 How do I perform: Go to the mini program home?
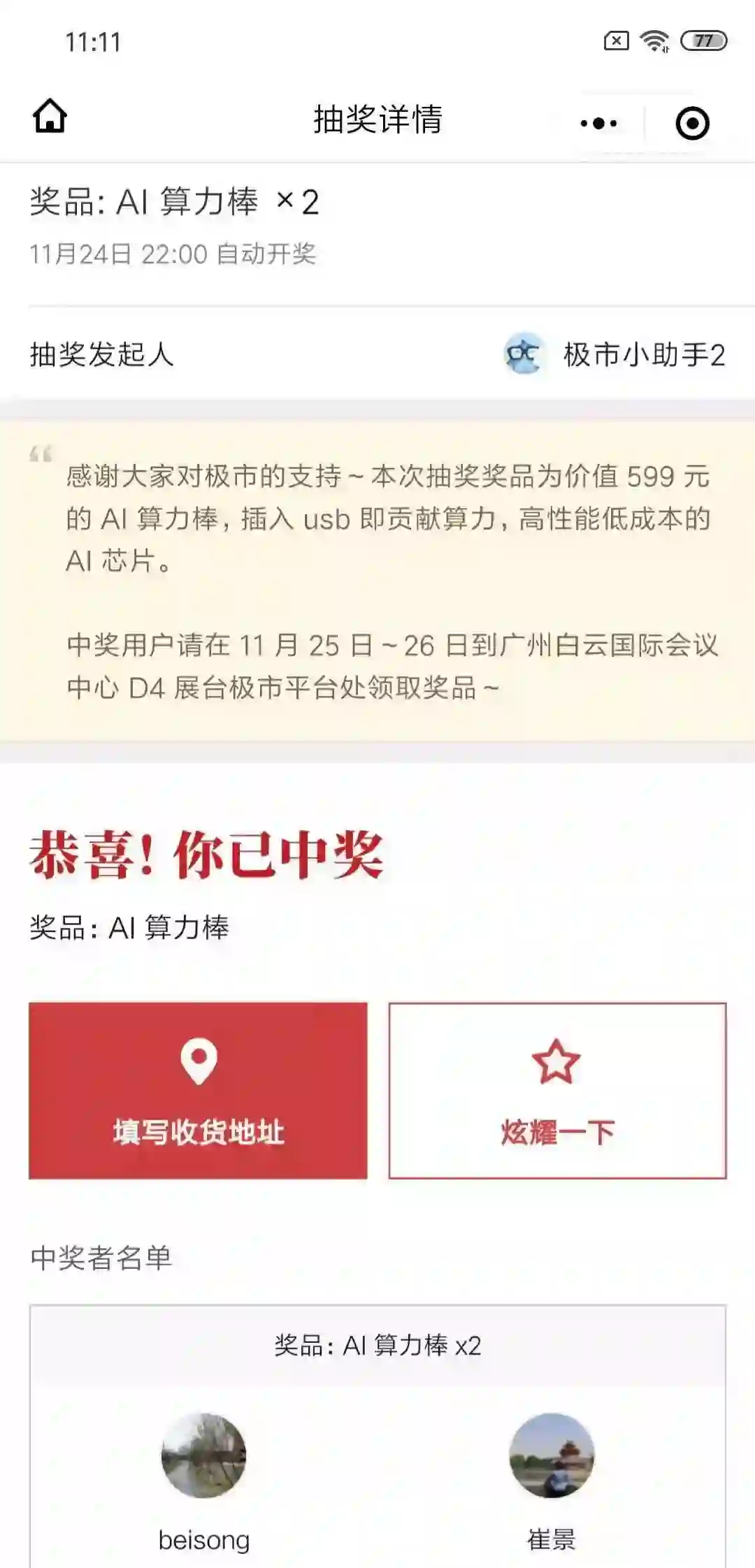pyautogui.click(x=50, y=117)
